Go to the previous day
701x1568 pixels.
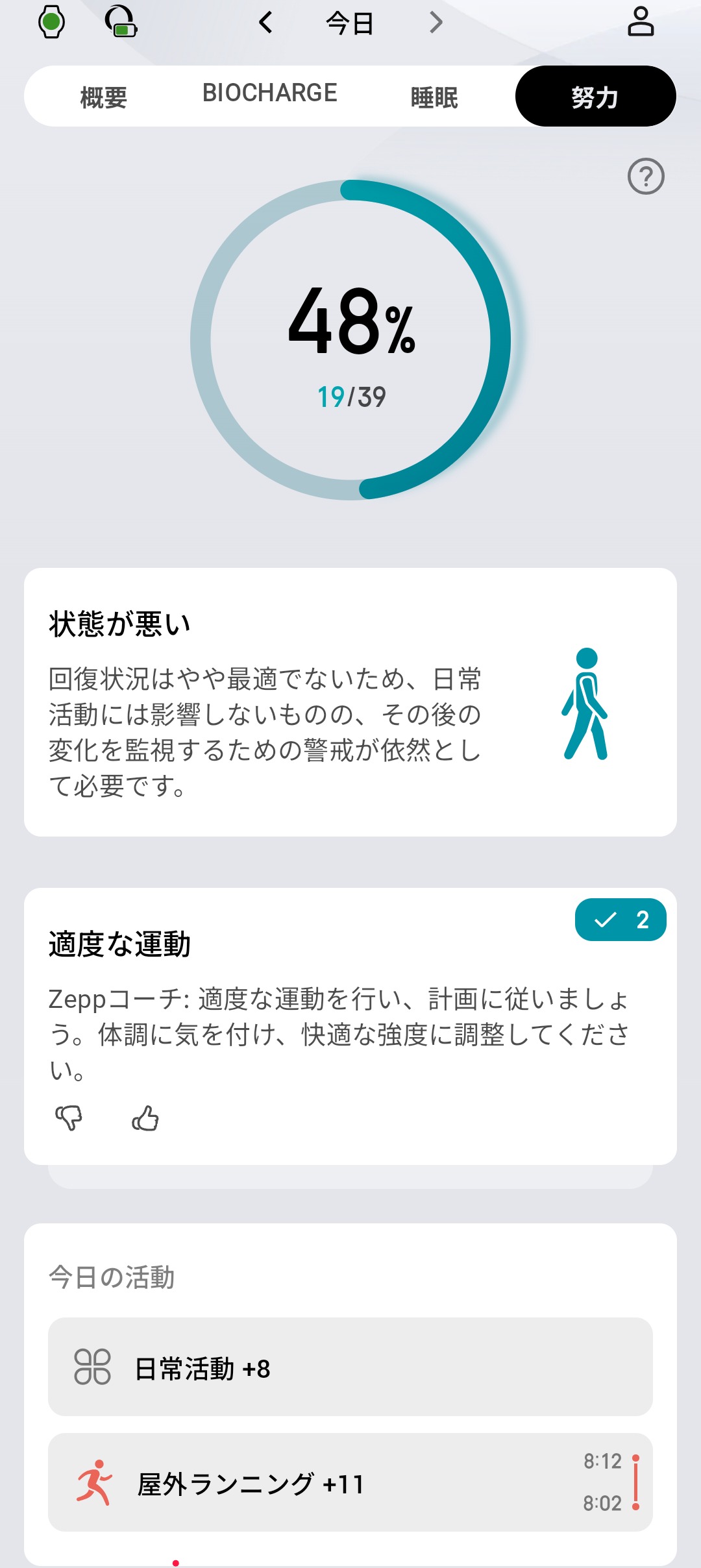(265, 23)
